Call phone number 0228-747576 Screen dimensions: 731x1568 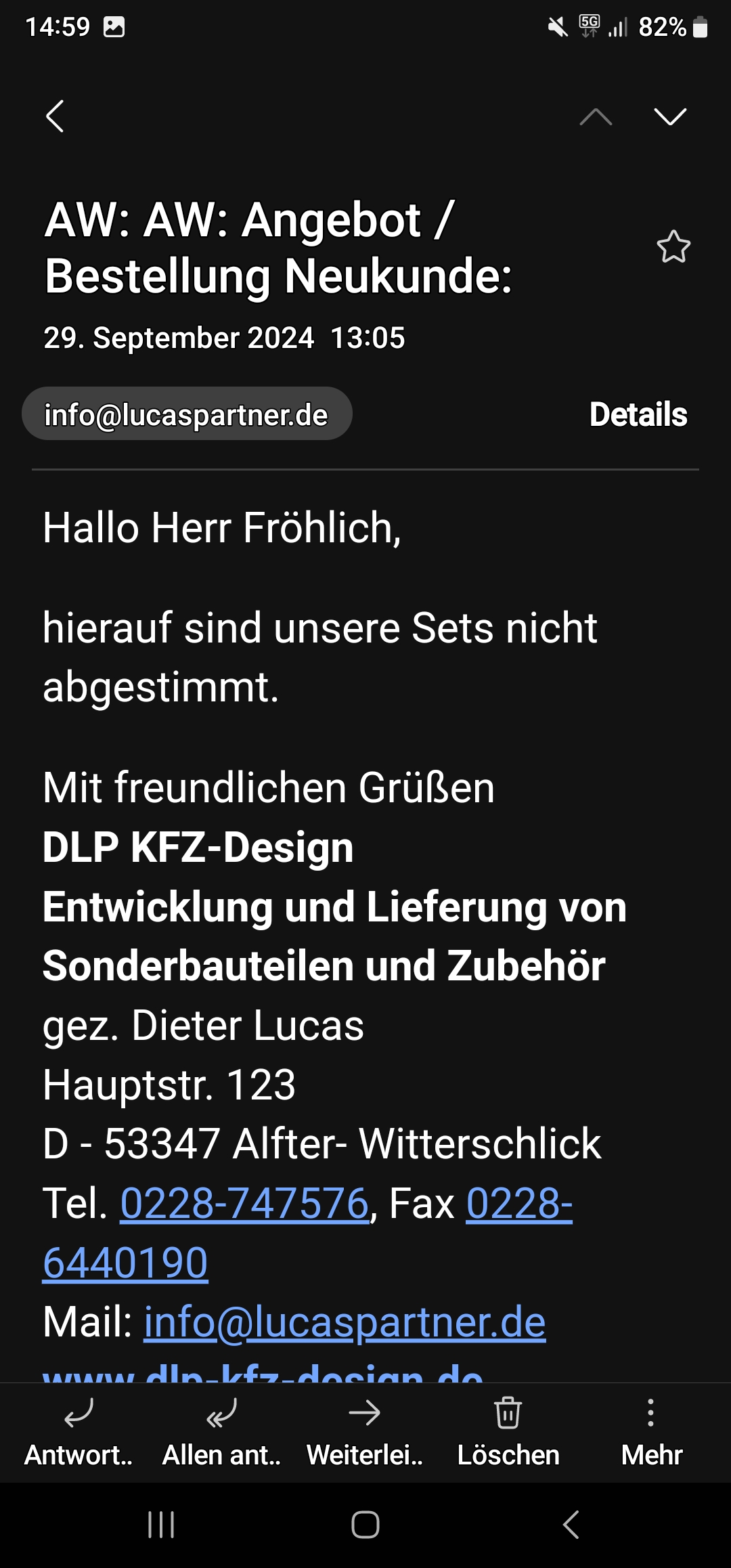(x=244, y=1204)
